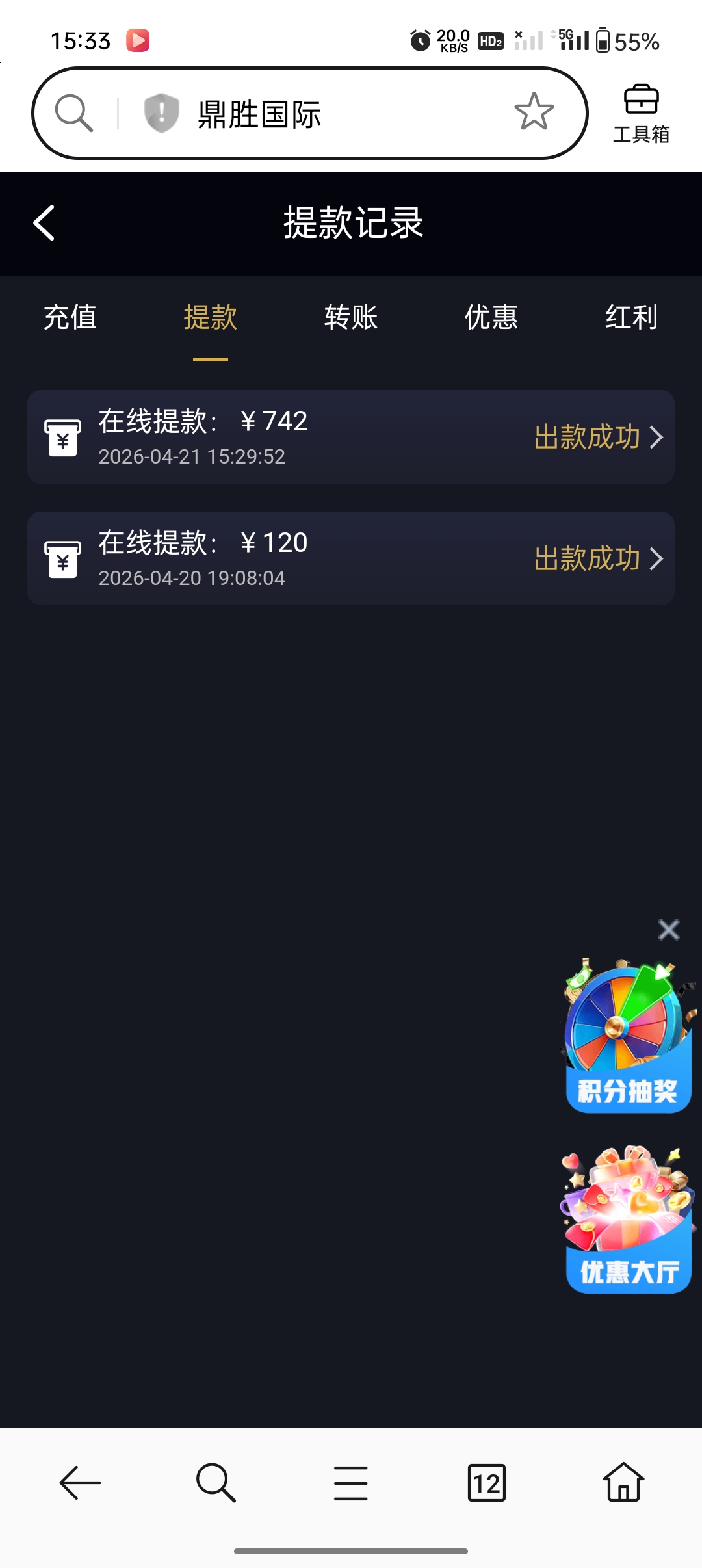
Task: Dismiss floating promotions via the X toggle
Action: coord(668,930)
